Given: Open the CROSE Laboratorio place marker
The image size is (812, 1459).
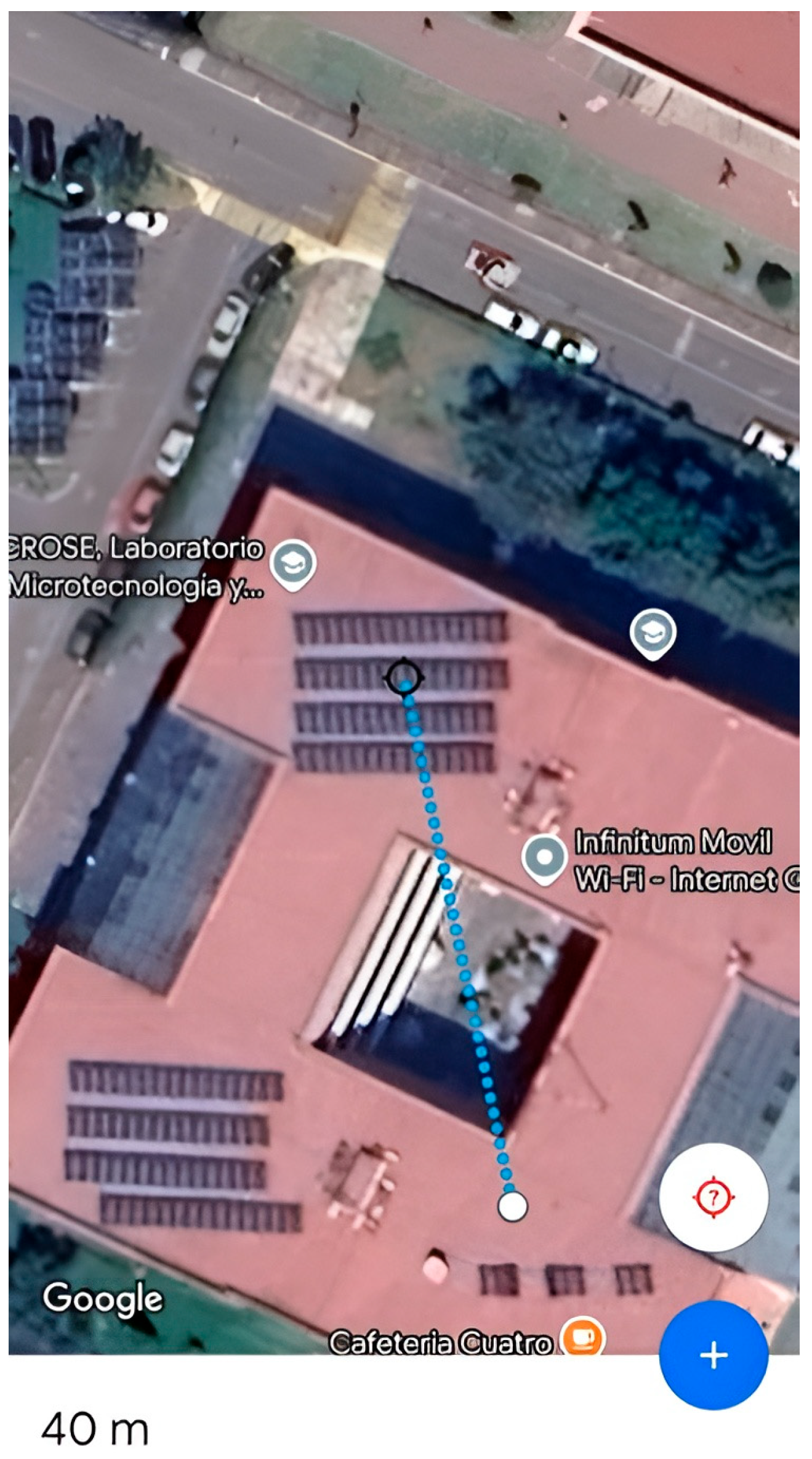Looking at the screenshot, I should pyautogui.click(x=294, y=563).
